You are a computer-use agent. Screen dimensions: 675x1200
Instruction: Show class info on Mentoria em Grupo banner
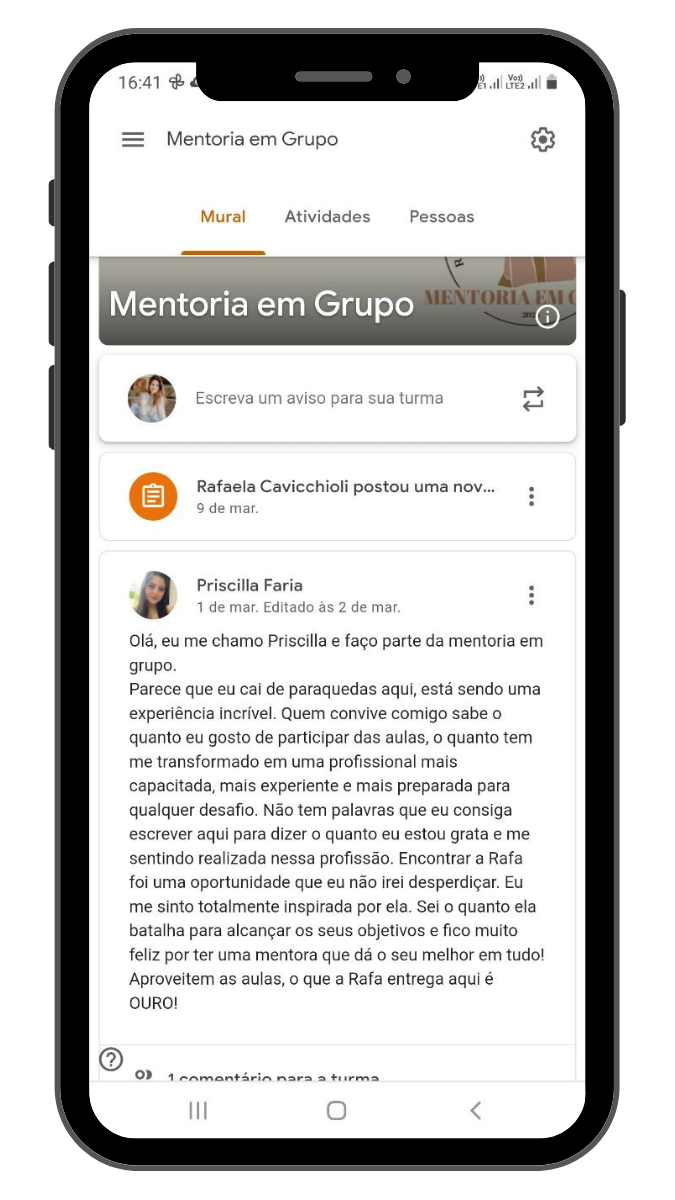tap(547, 317)
